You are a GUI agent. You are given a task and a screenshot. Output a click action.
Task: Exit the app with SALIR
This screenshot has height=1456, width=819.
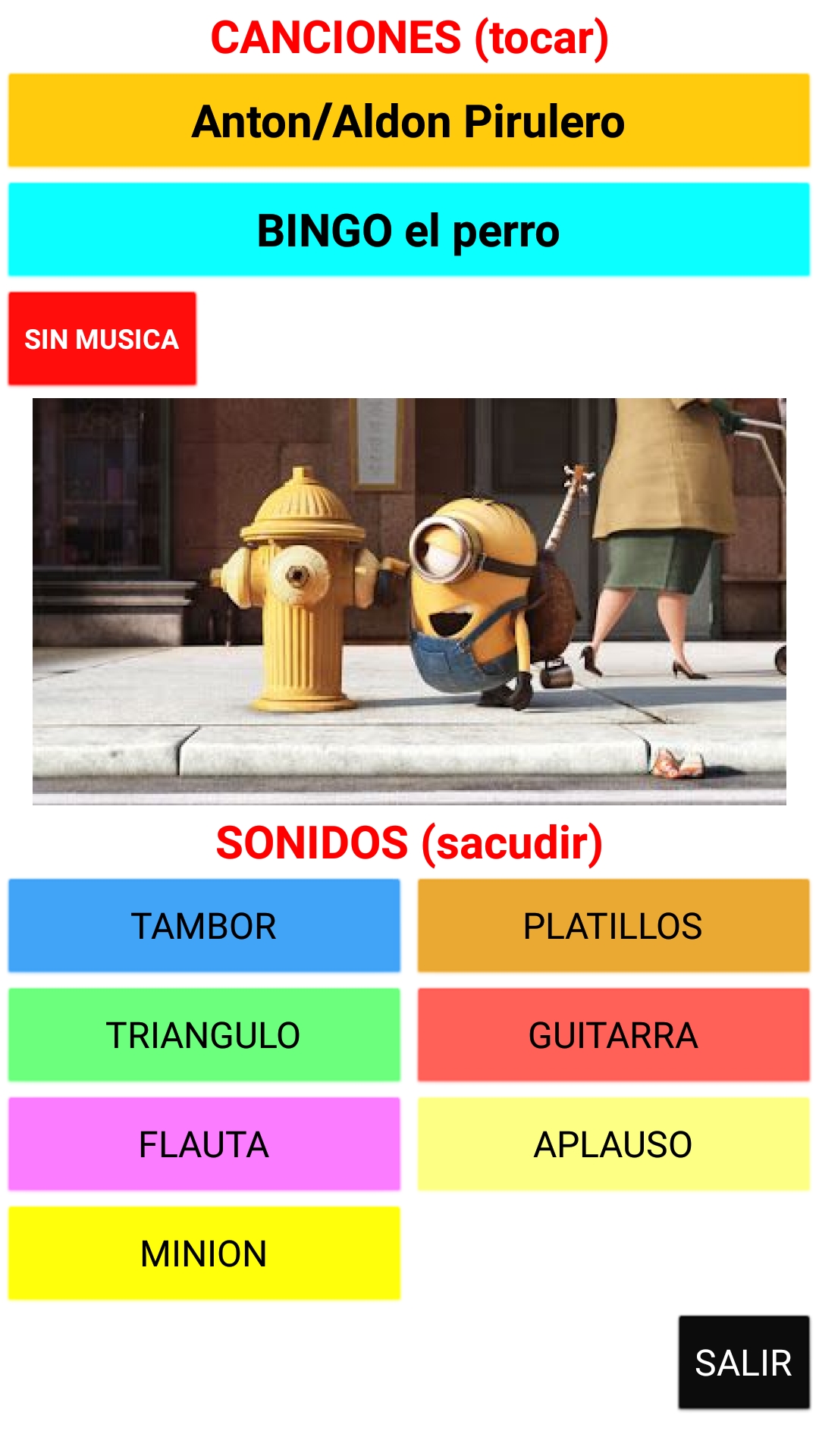tap(744, 1363)
